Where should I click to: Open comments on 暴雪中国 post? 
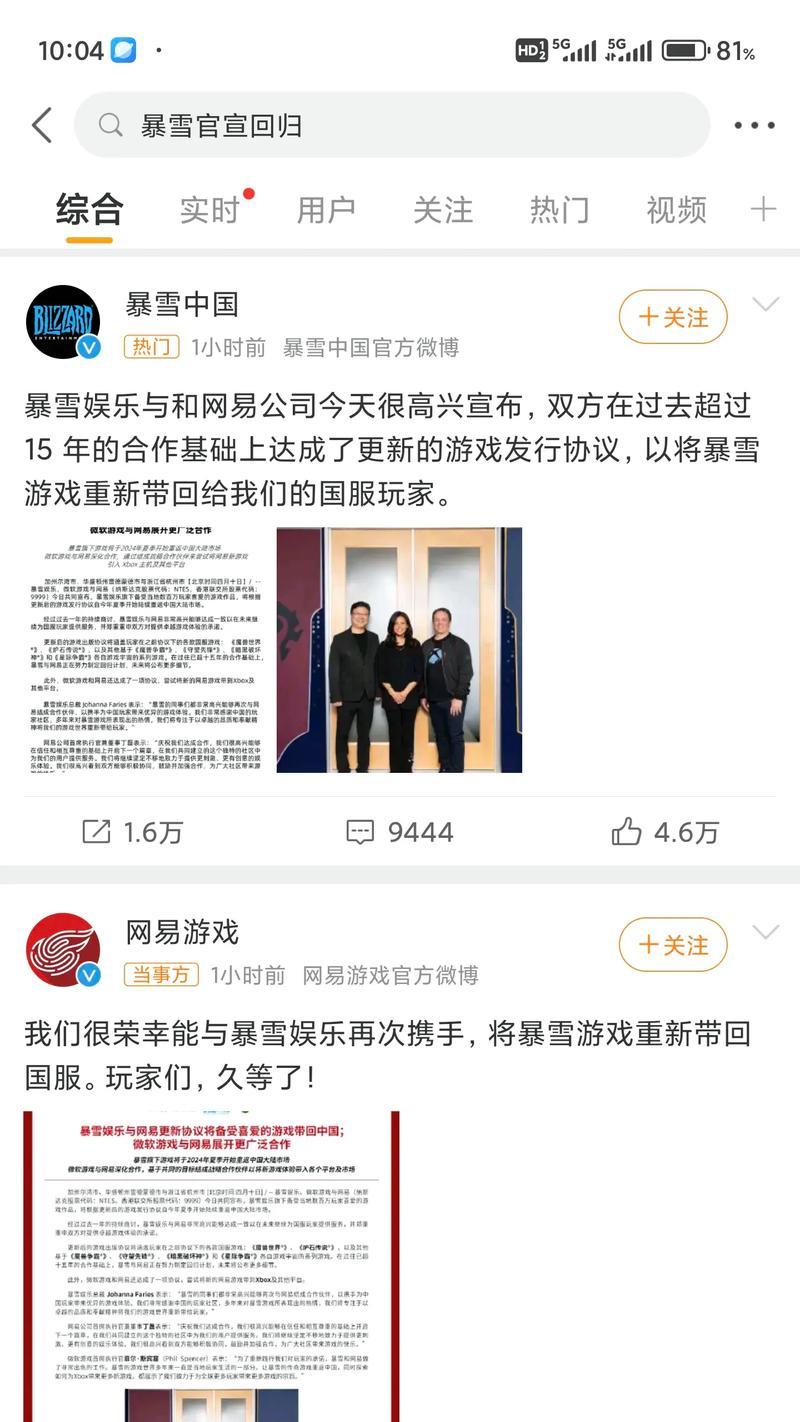tap(399, 832)
